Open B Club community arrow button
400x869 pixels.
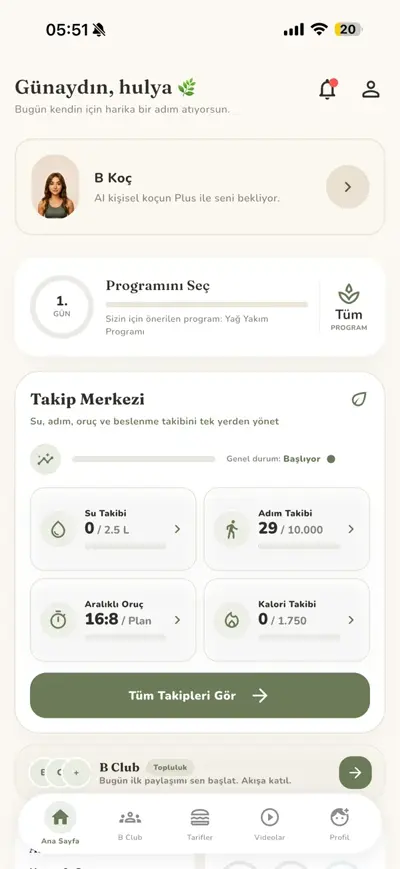(355, 773)
